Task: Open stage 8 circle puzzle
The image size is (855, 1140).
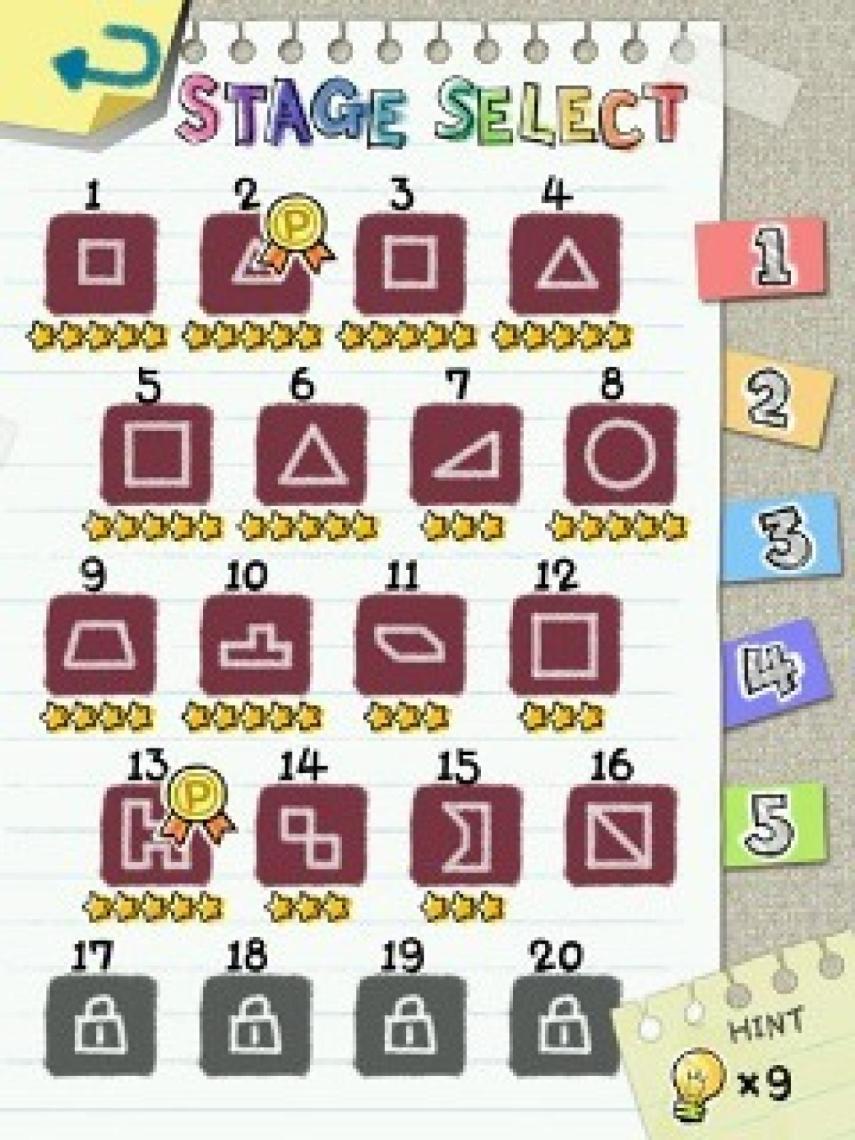Action: pos(620,455)
